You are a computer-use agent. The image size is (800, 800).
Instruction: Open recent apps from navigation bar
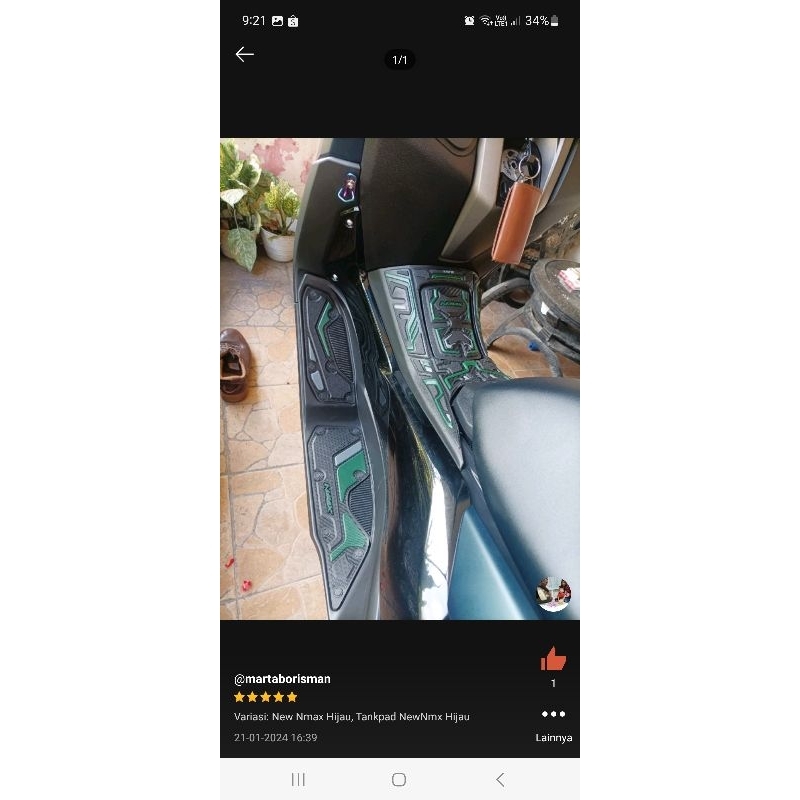[x=298, y=780]
